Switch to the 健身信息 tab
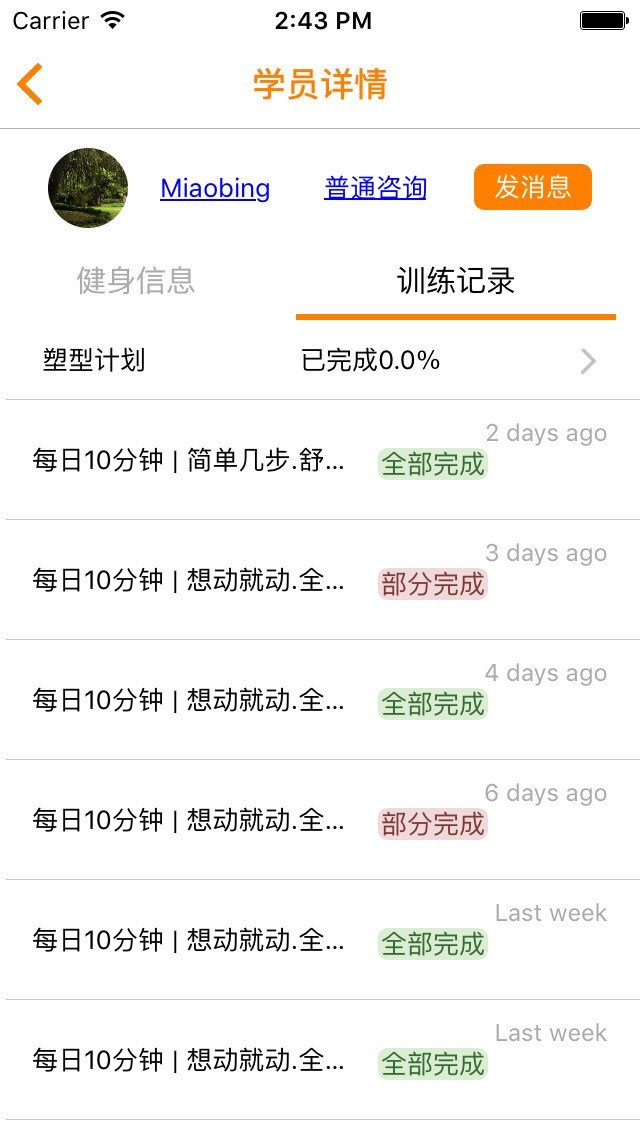Viewport: 640px width, 1136px height. [136, 281]
